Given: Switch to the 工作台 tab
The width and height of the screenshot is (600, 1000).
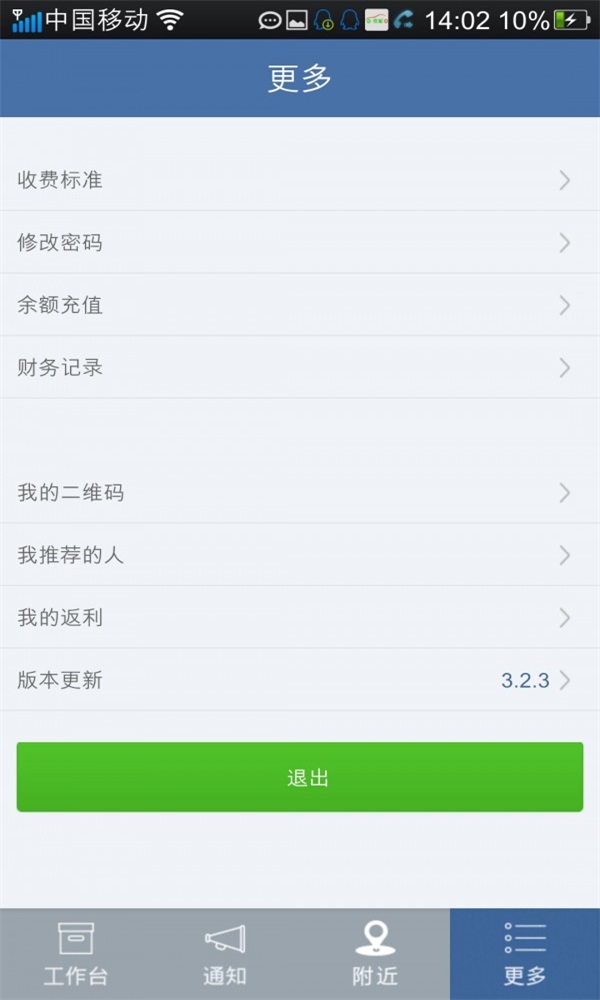Looking at the screenshot, I should [75, 954].
